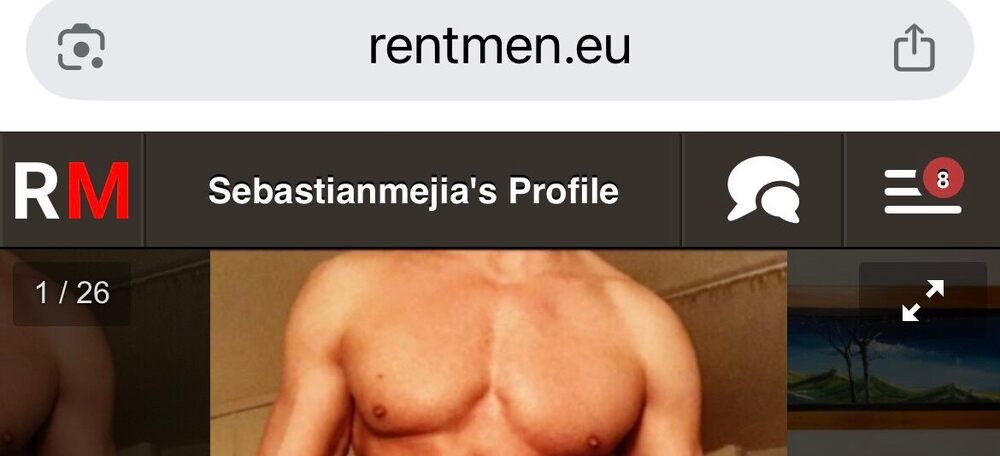Open the menu with 8 notifications
The image size is (1000, 456).
click(x=922, y=190)
